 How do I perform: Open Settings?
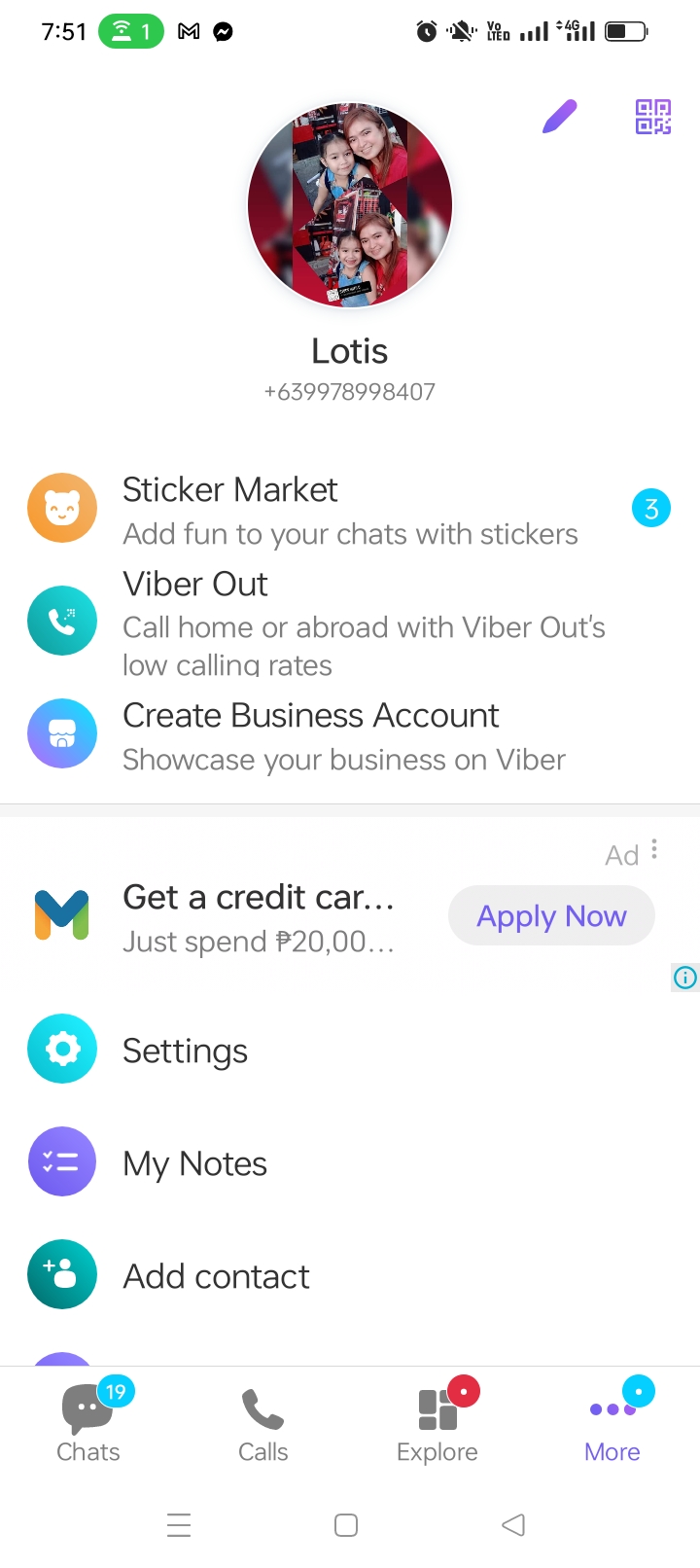pos(350,1050)
